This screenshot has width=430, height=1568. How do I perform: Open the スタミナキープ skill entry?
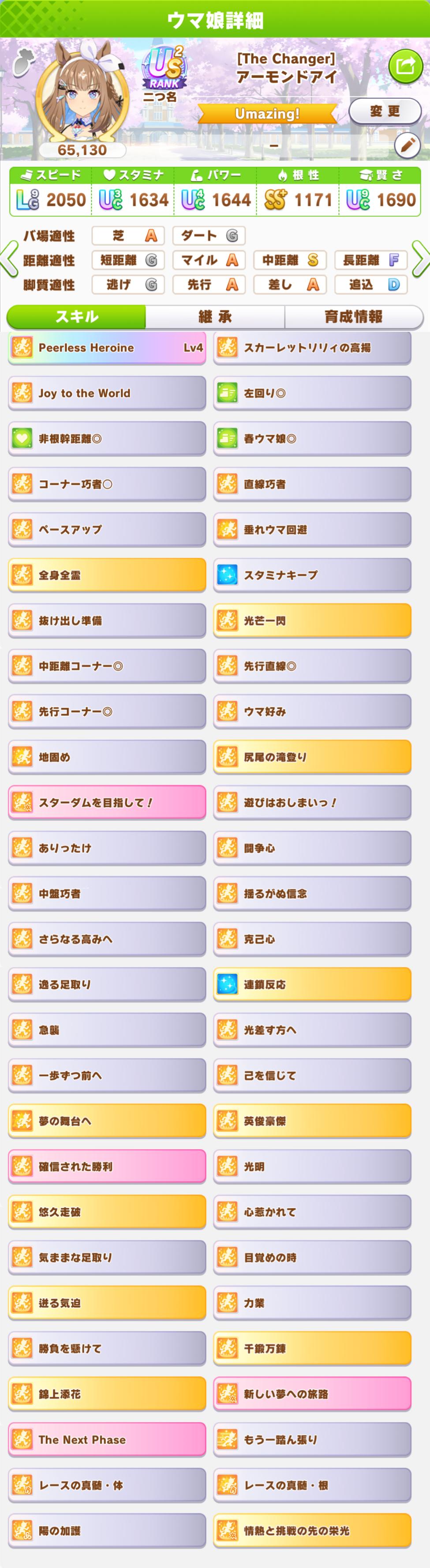[312, 575]
